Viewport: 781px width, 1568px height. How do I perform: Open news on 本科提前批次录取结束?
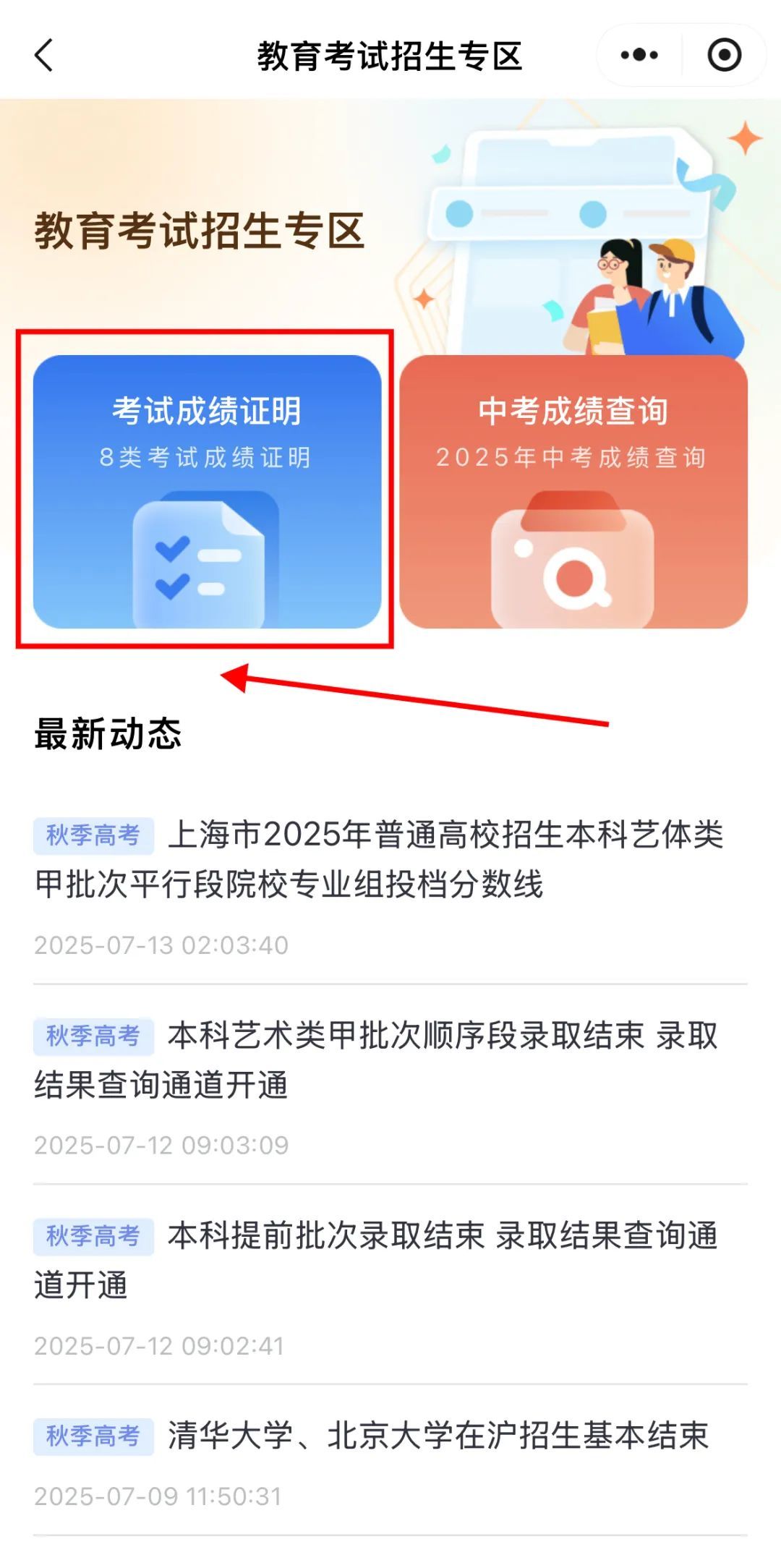(x=390, y=1260)
